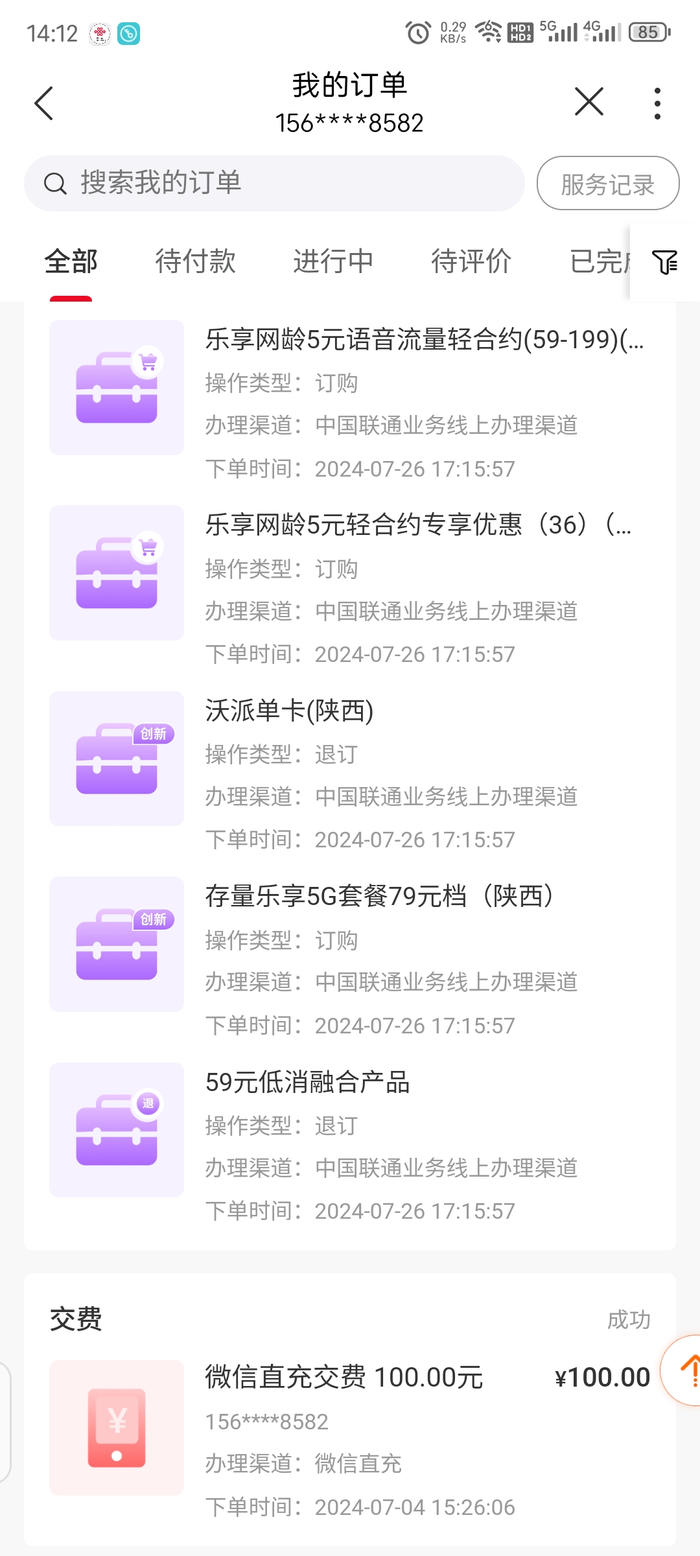Go back with the top-left arrow

pos(43,103)
